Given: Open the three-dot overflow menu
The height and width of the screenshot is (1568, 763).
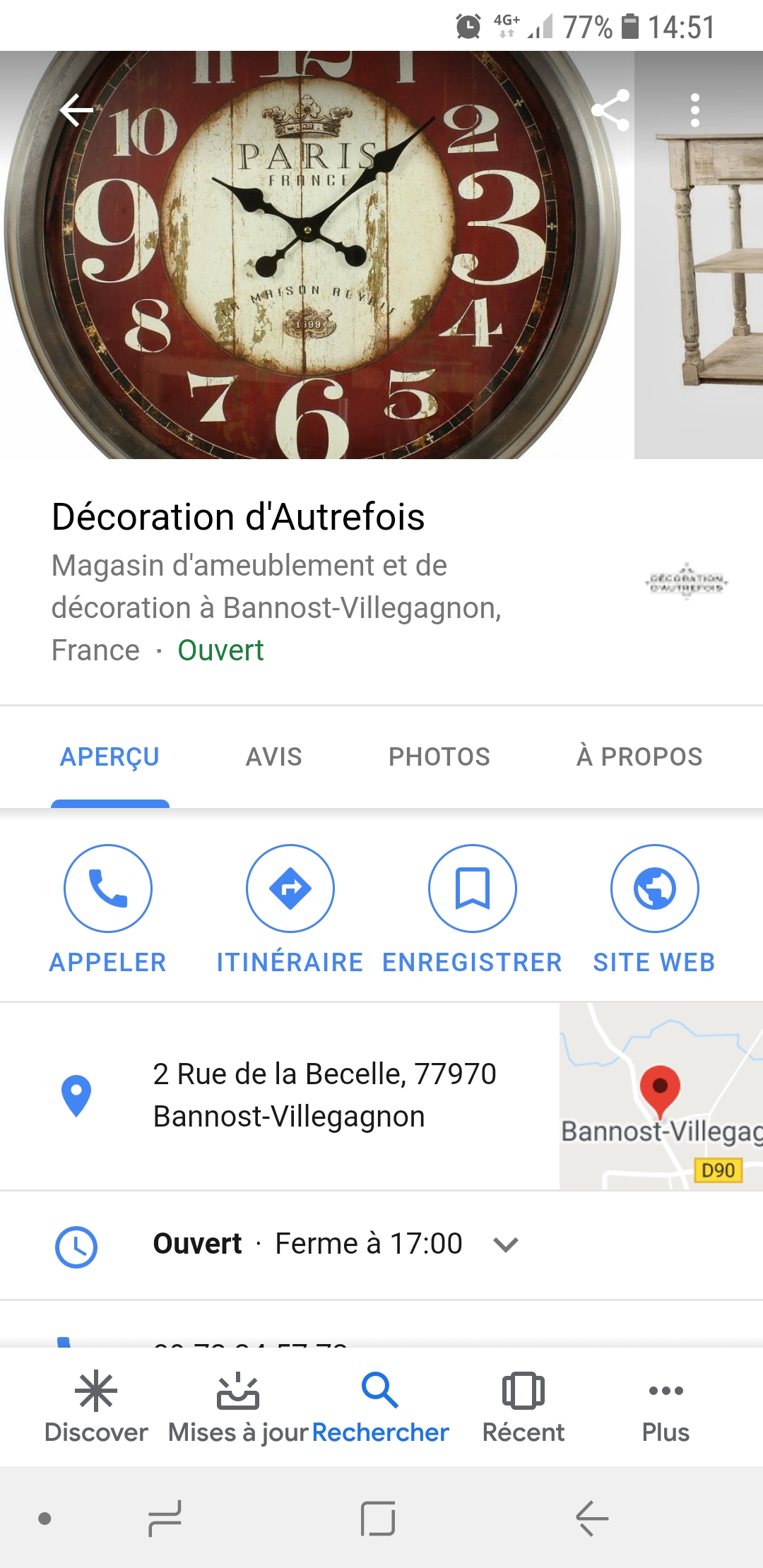Looking at the screenshot, I should click(x=695, y=110).
